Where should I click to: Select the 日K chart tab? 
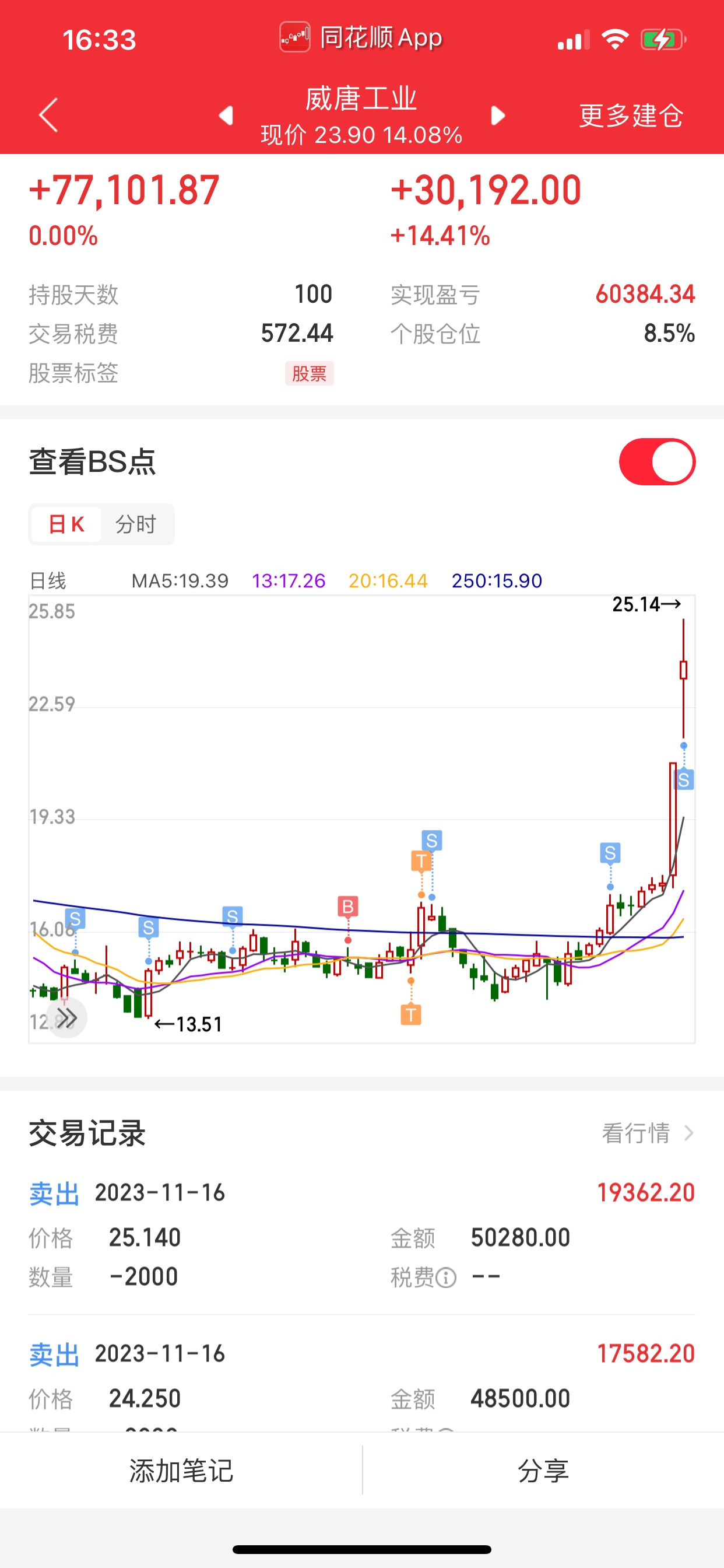[66, 524]
